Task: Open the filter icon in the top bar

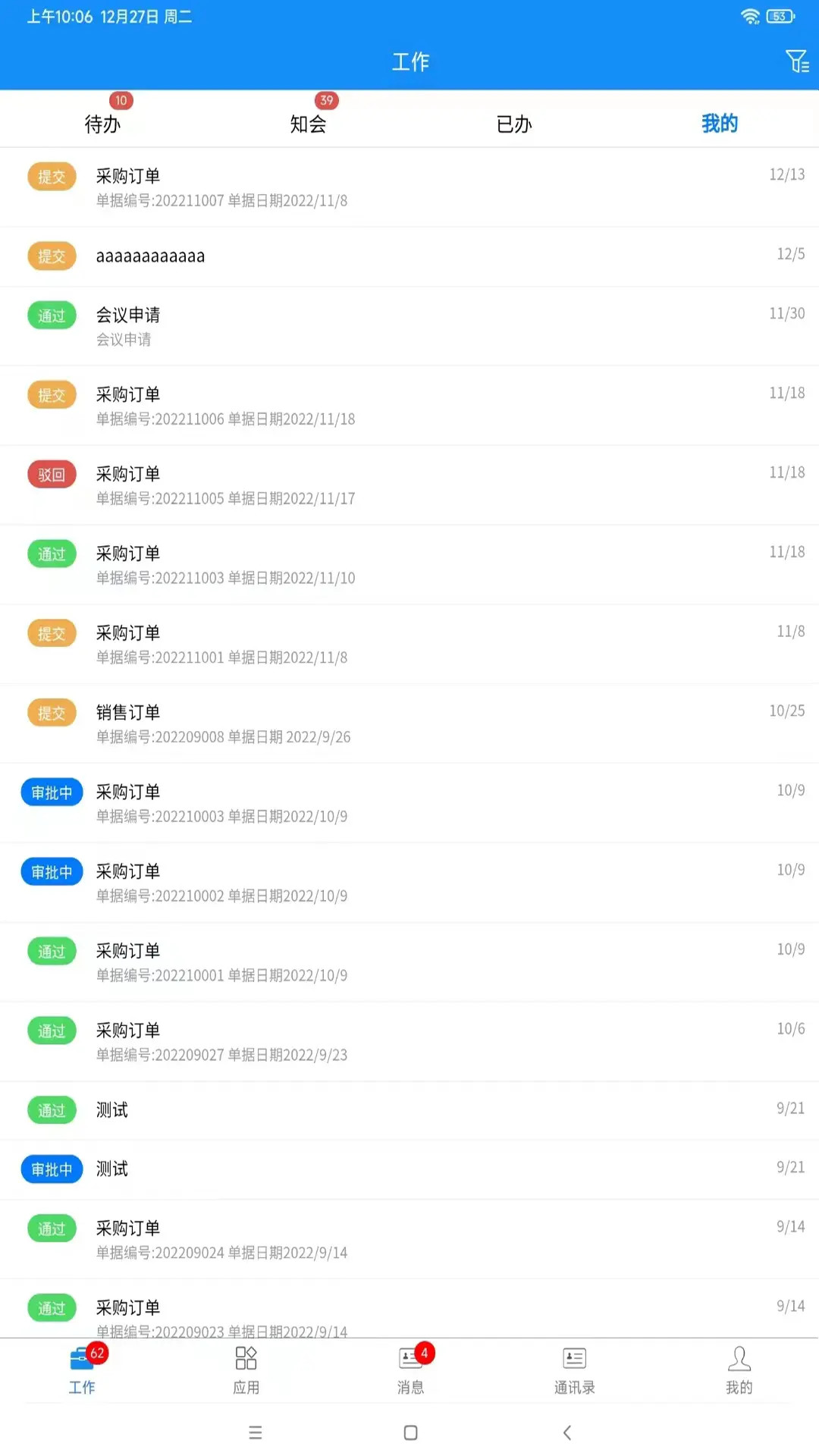Action: point(796,61)
